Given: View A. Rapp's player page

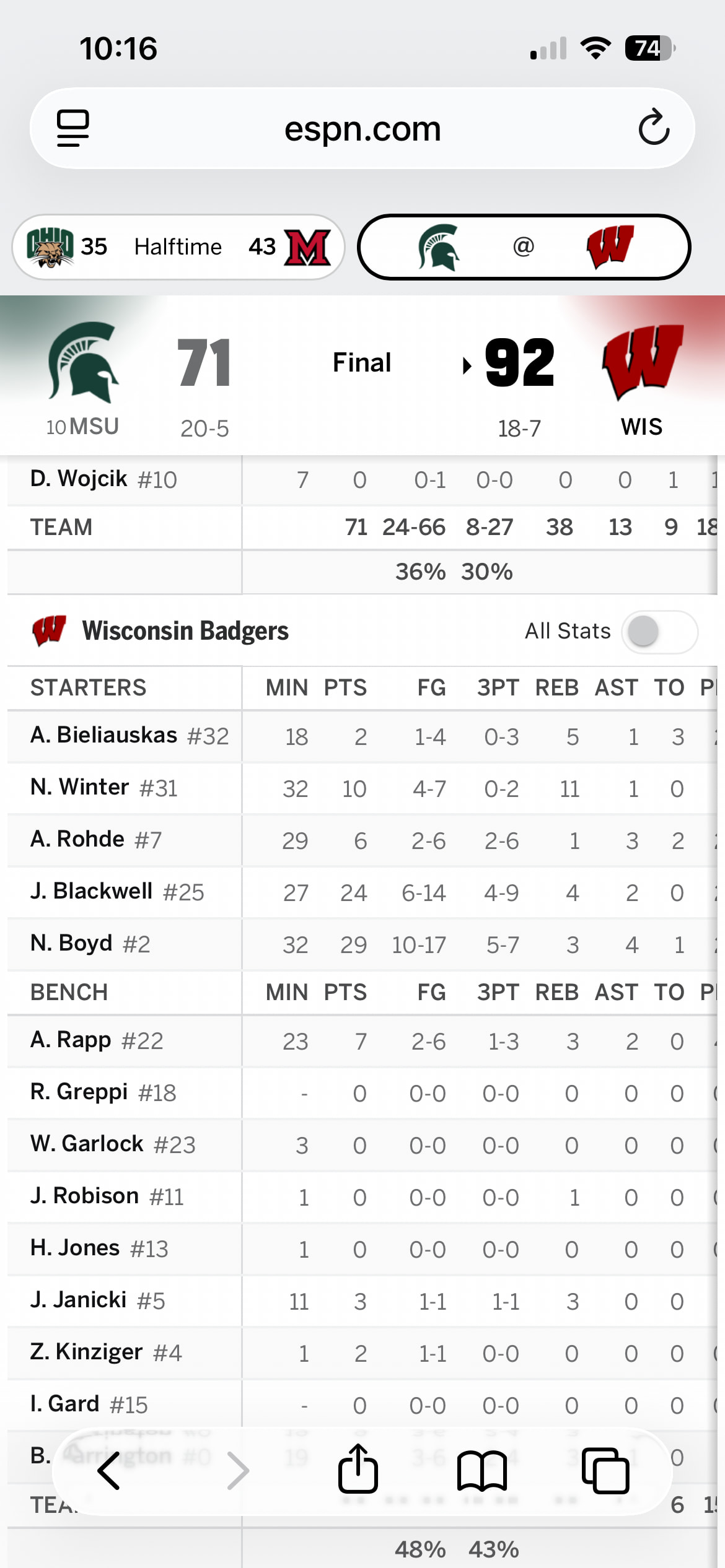Looking at the screenshot, I should tap(71, 1040).
